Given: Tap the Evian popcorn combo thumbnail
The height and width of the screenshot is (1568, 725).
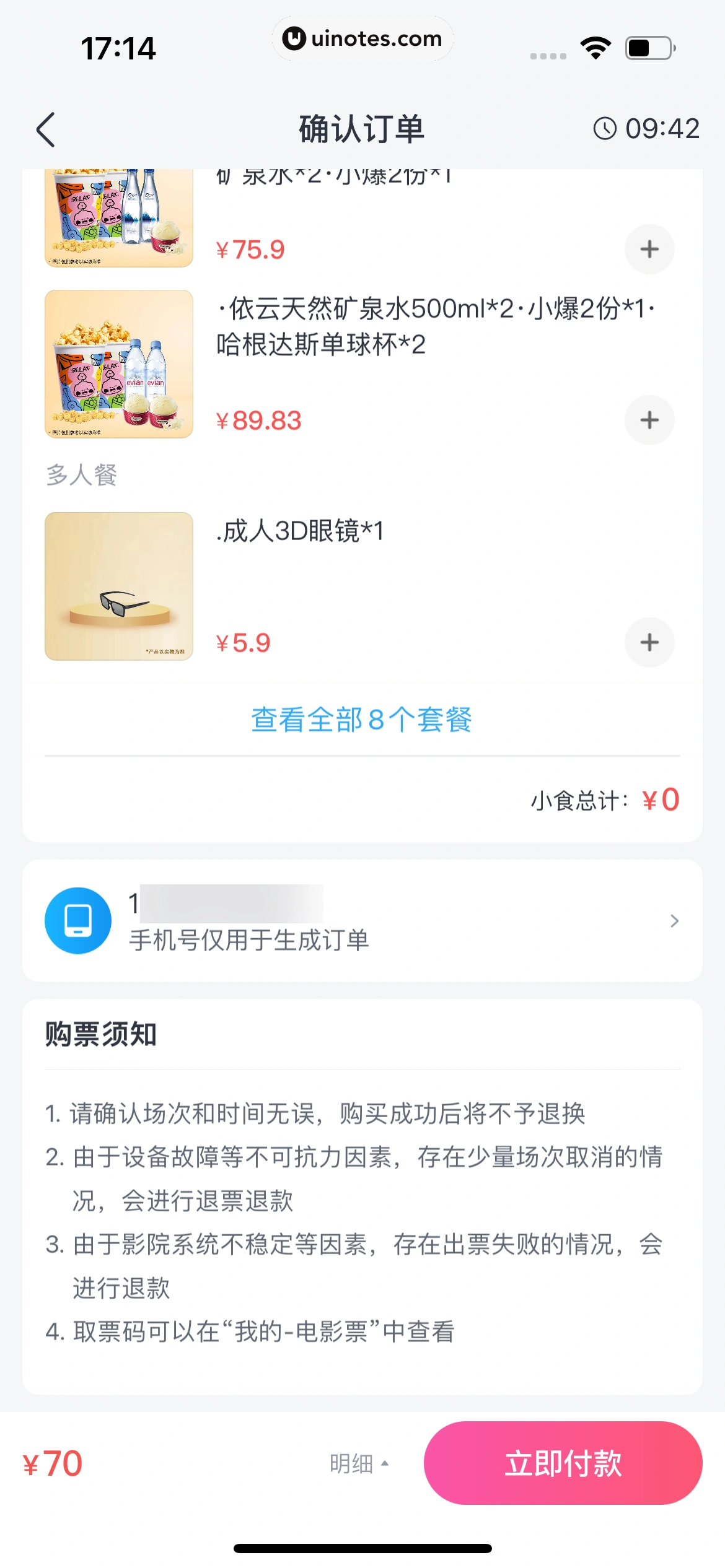Looking at the screenshot, I should tap(119, 364).
